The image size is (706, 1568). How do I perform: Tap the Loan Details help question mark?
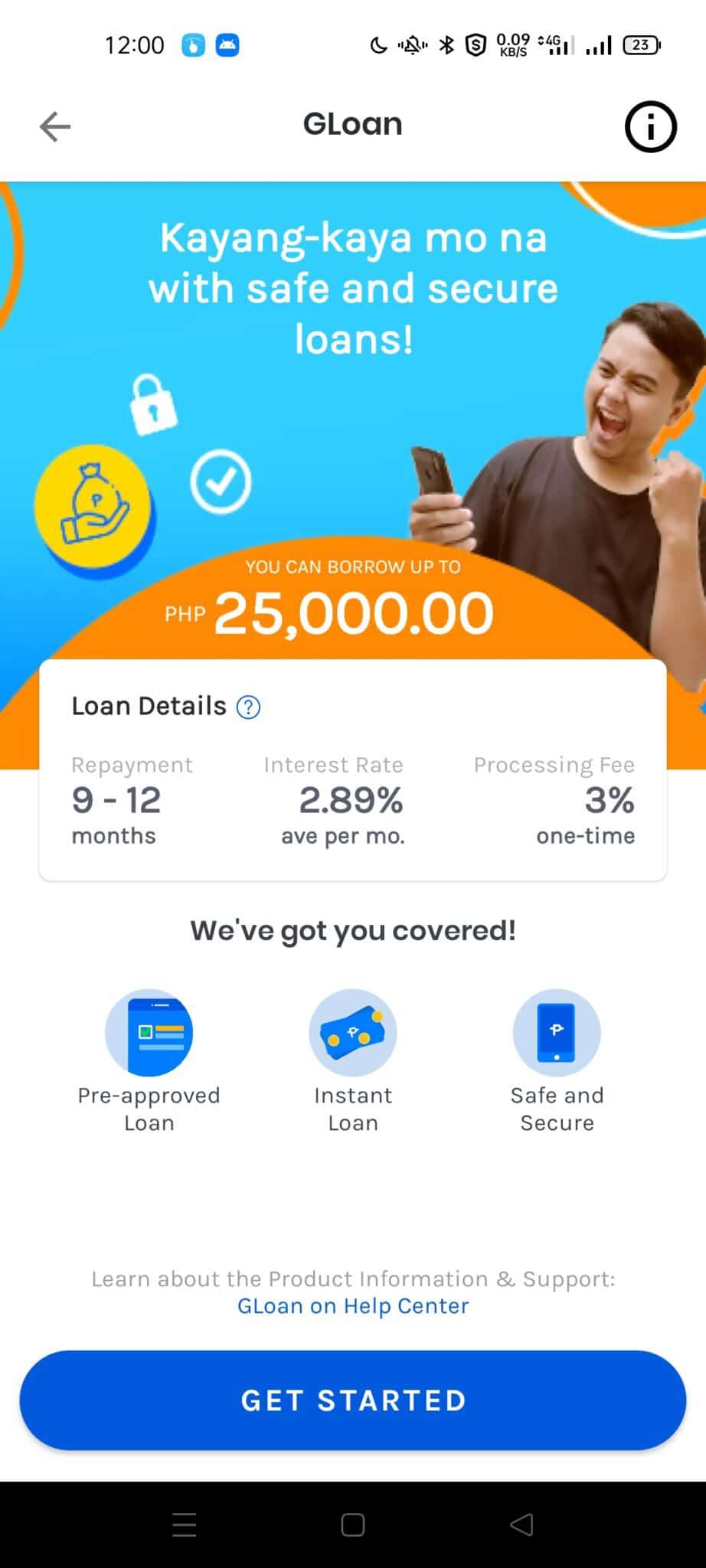tap(249, 706)
